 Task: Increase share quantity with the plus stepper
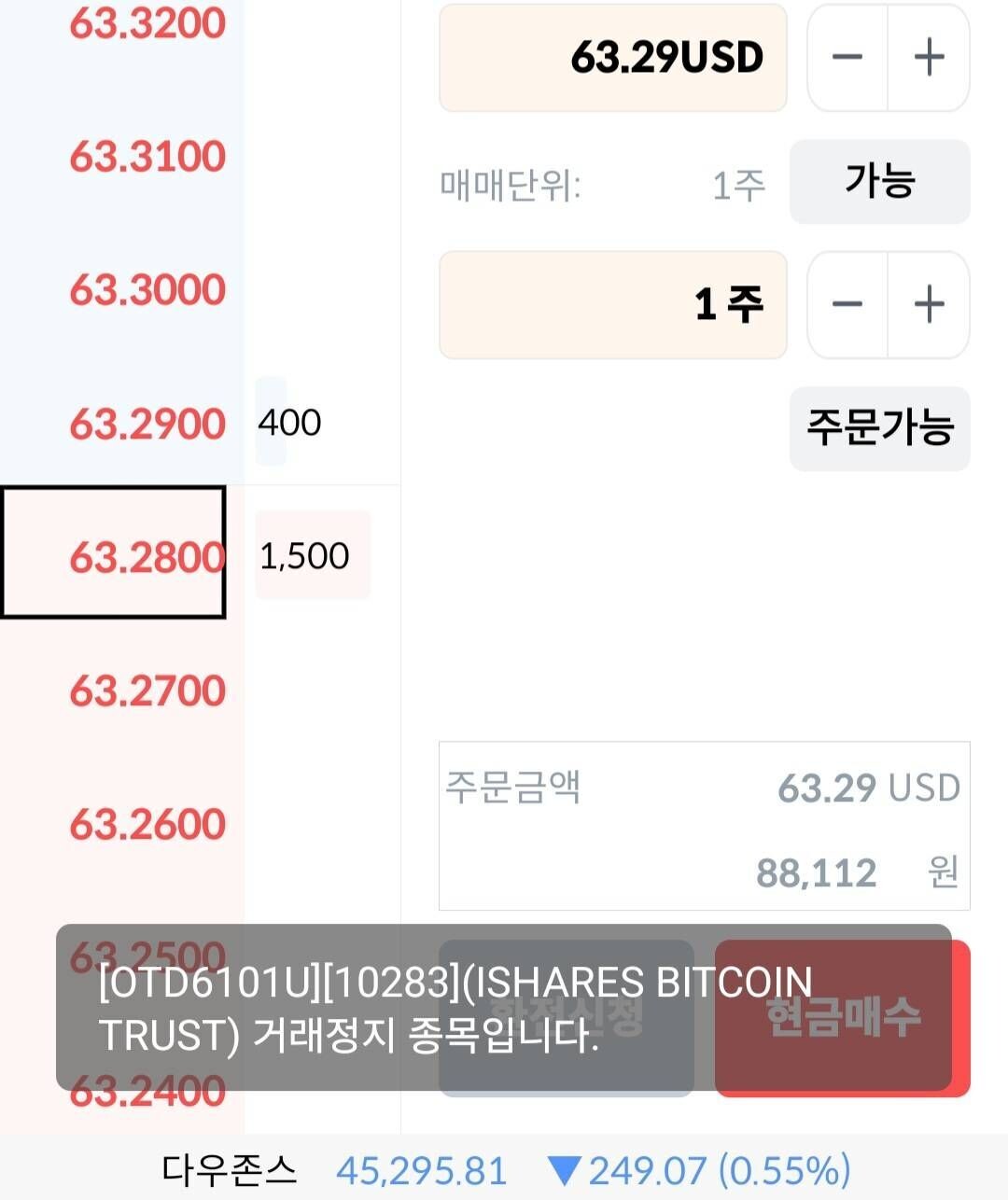(929, 305)
